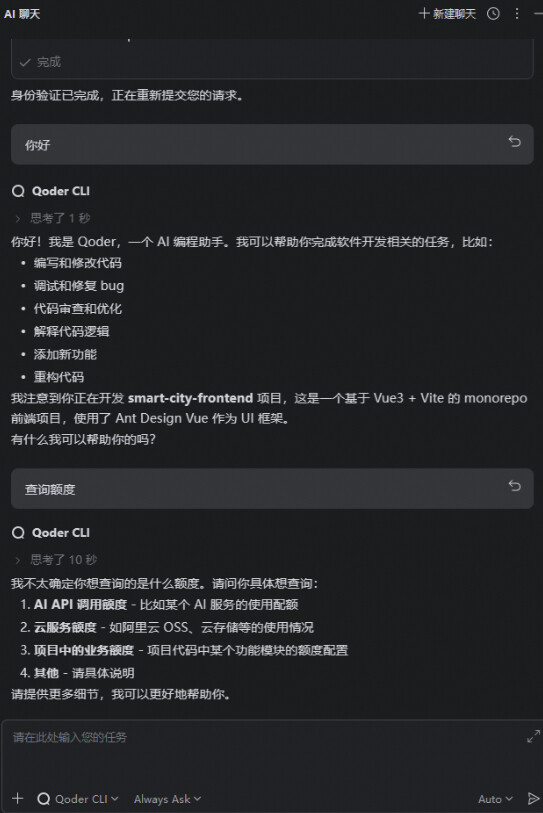Viewport: 543px width, 813px height.
Task: Expand the 思考了 1 秒 thinking section
Action: [x=53, y=218]
